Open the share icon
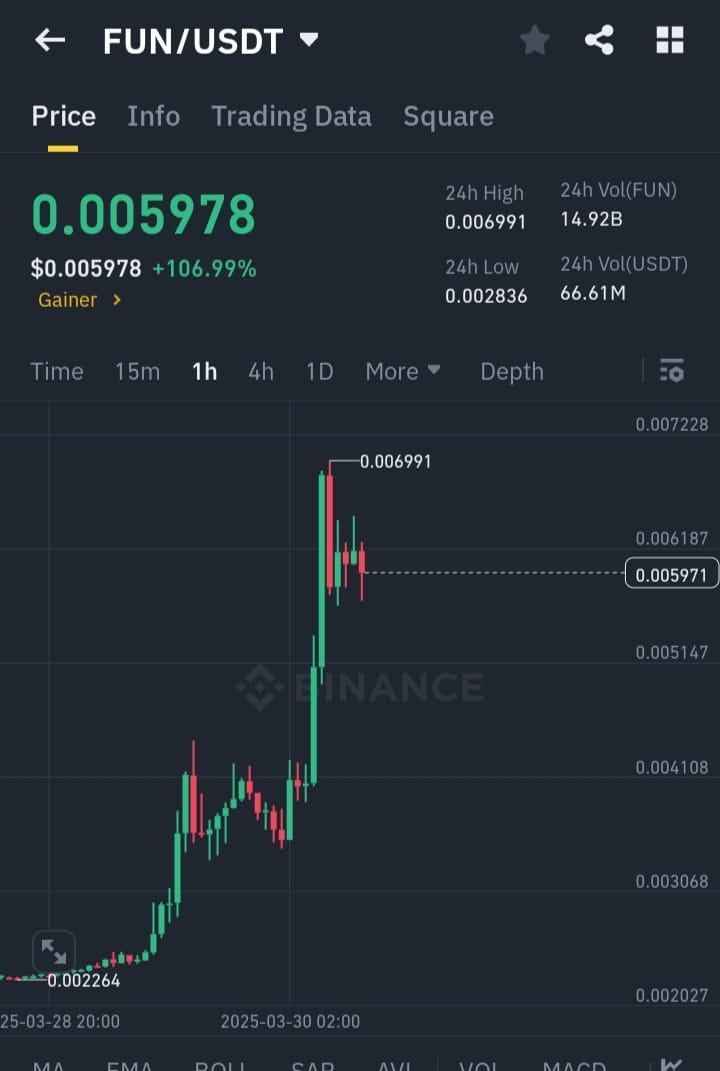720x1071 pixels. tap(600, 40)
